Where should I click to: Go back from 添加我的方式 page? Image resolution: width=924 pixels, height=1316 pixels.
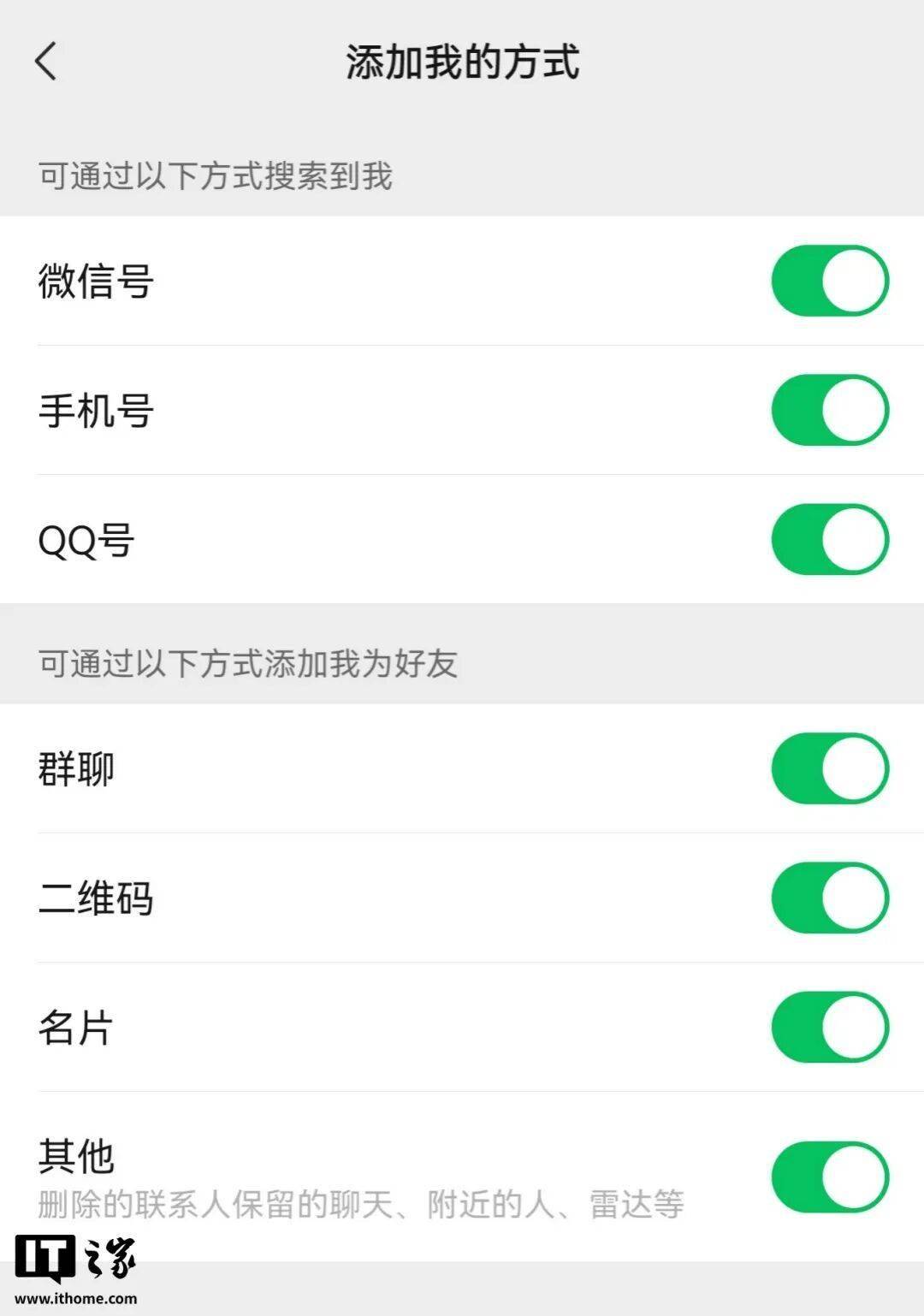(x=47, y=62)
